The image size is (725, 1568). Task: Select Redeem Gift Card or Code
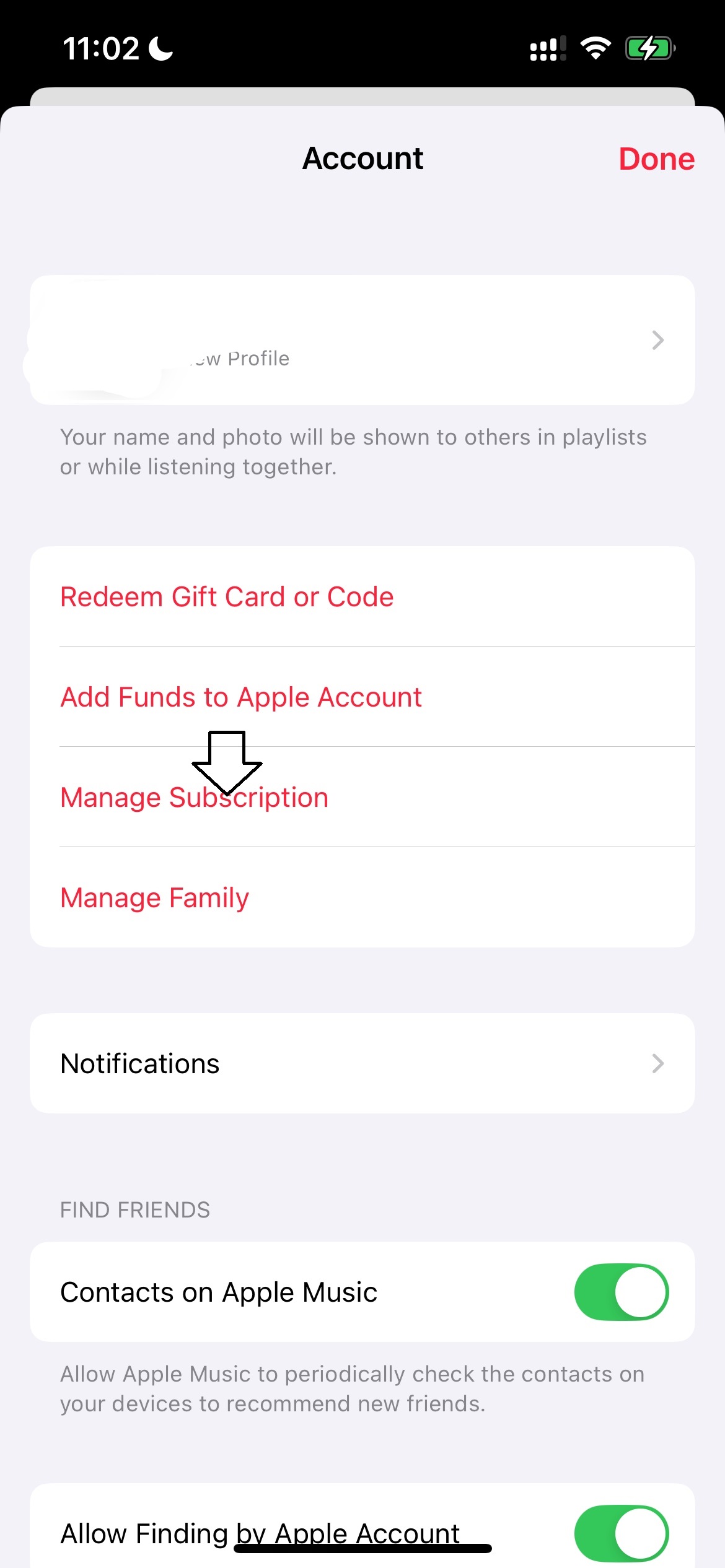(x=362, y=596)
